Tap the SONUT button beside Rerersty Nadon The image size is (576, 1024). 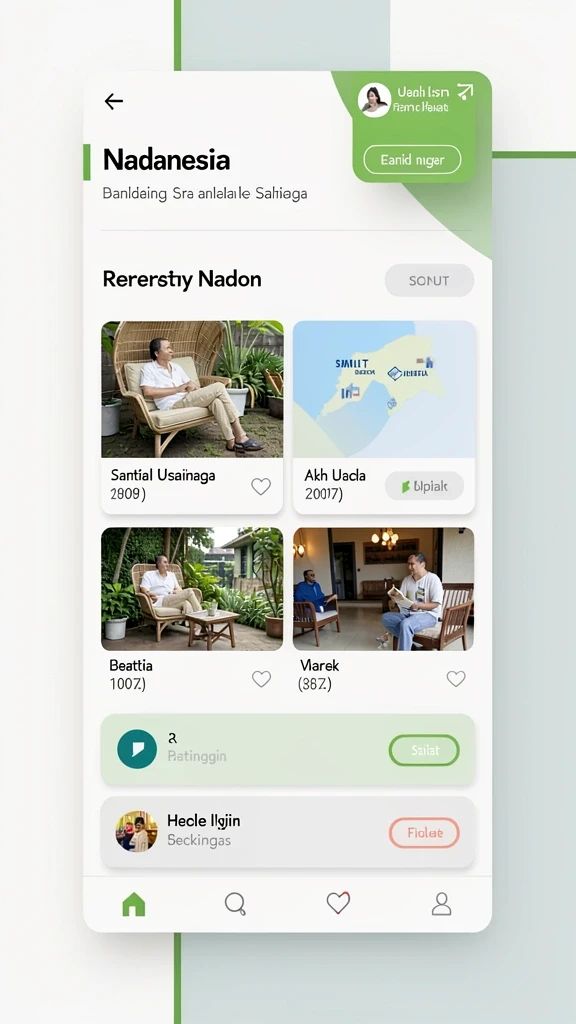[429, 281]
